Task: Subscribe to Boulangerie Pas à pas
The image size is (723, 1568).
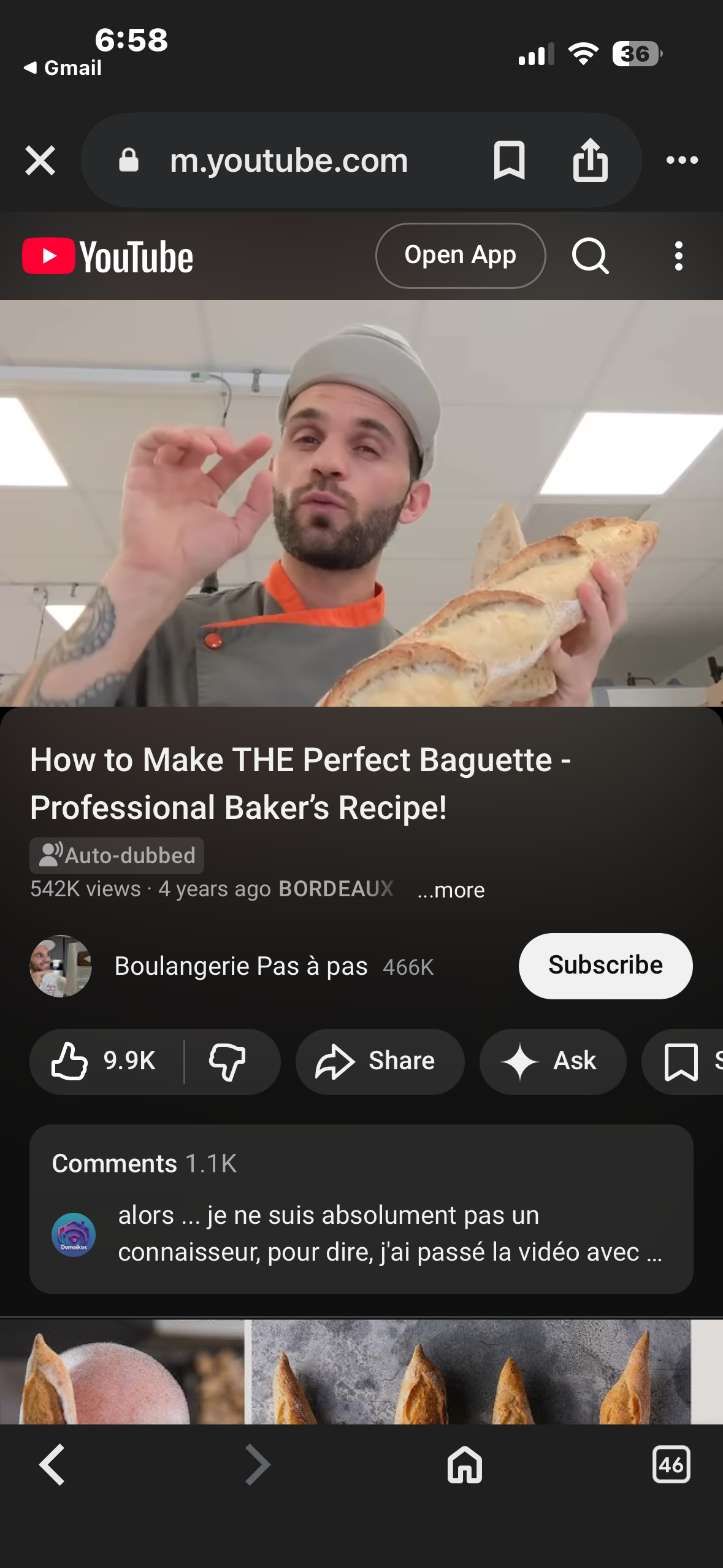Action: click(x=605, y=965)
